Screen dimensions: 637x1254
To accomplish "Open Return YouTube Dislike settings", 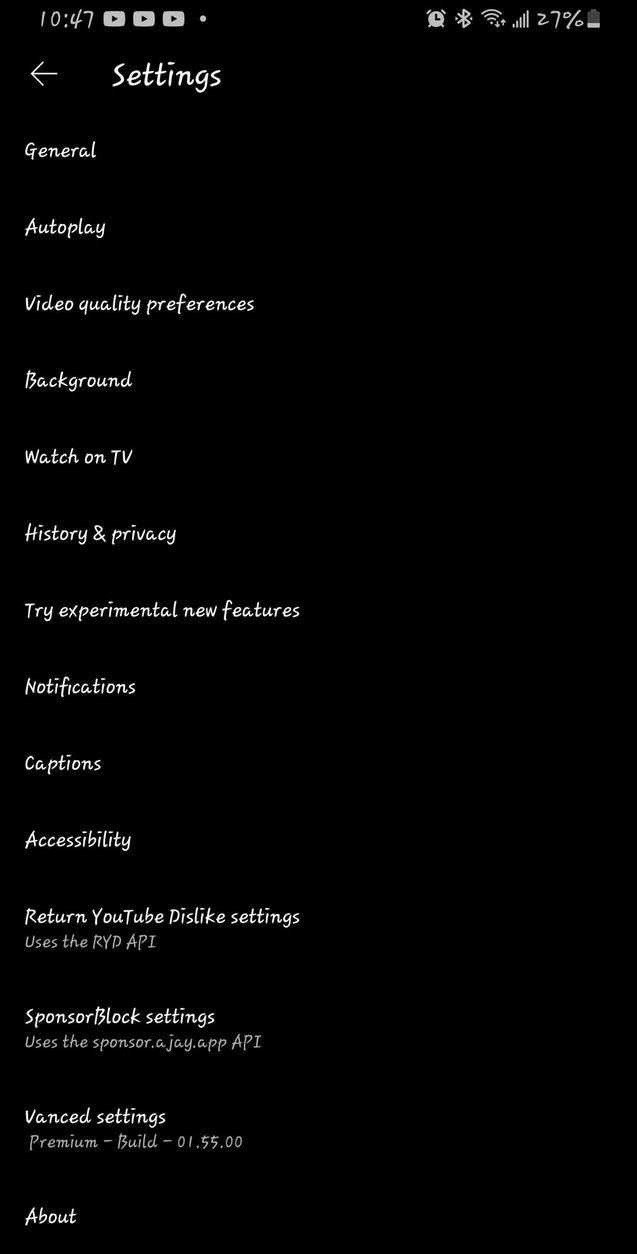I will pyautogui.click(x=162, y=927).
